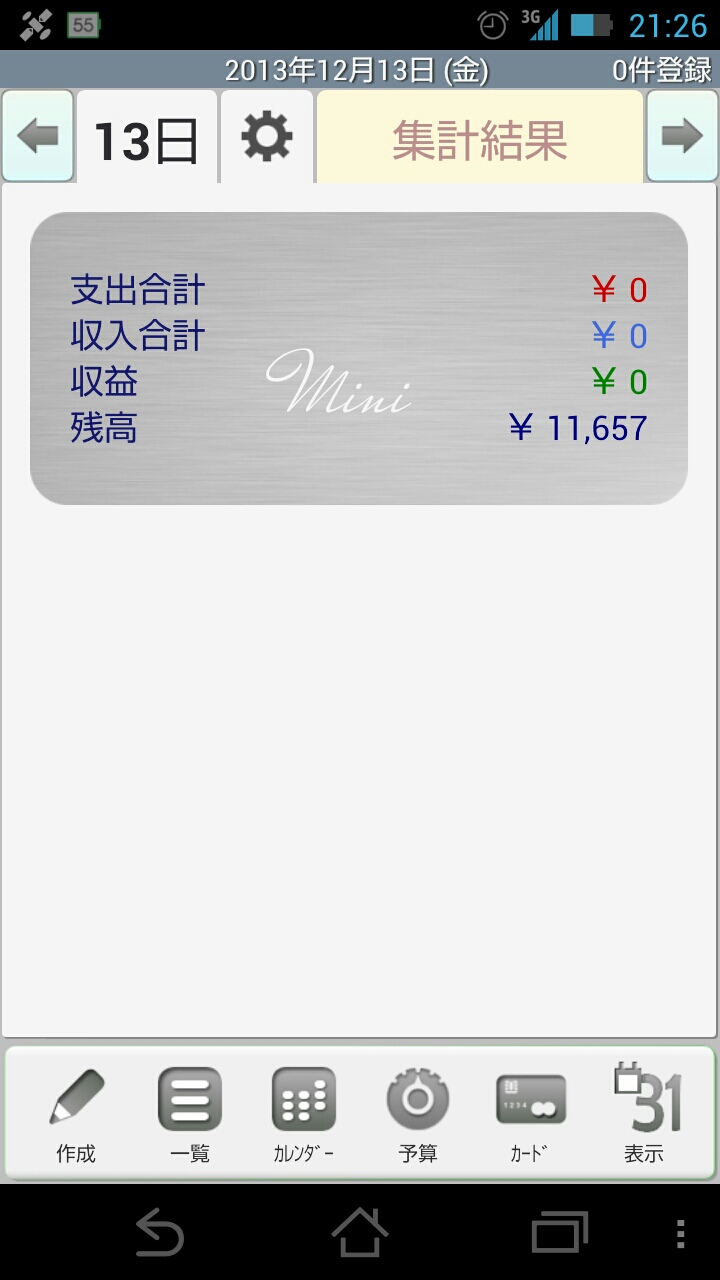Open settings via the gear tab

click(267, 138)
